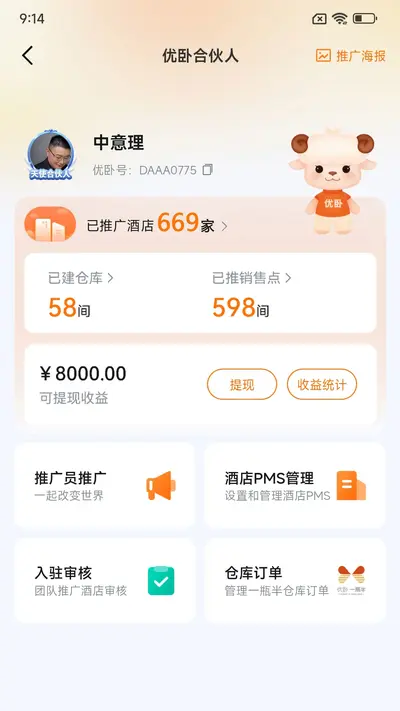
Task: Open 入驻审核 review card
Action: (x=105, y=580)
